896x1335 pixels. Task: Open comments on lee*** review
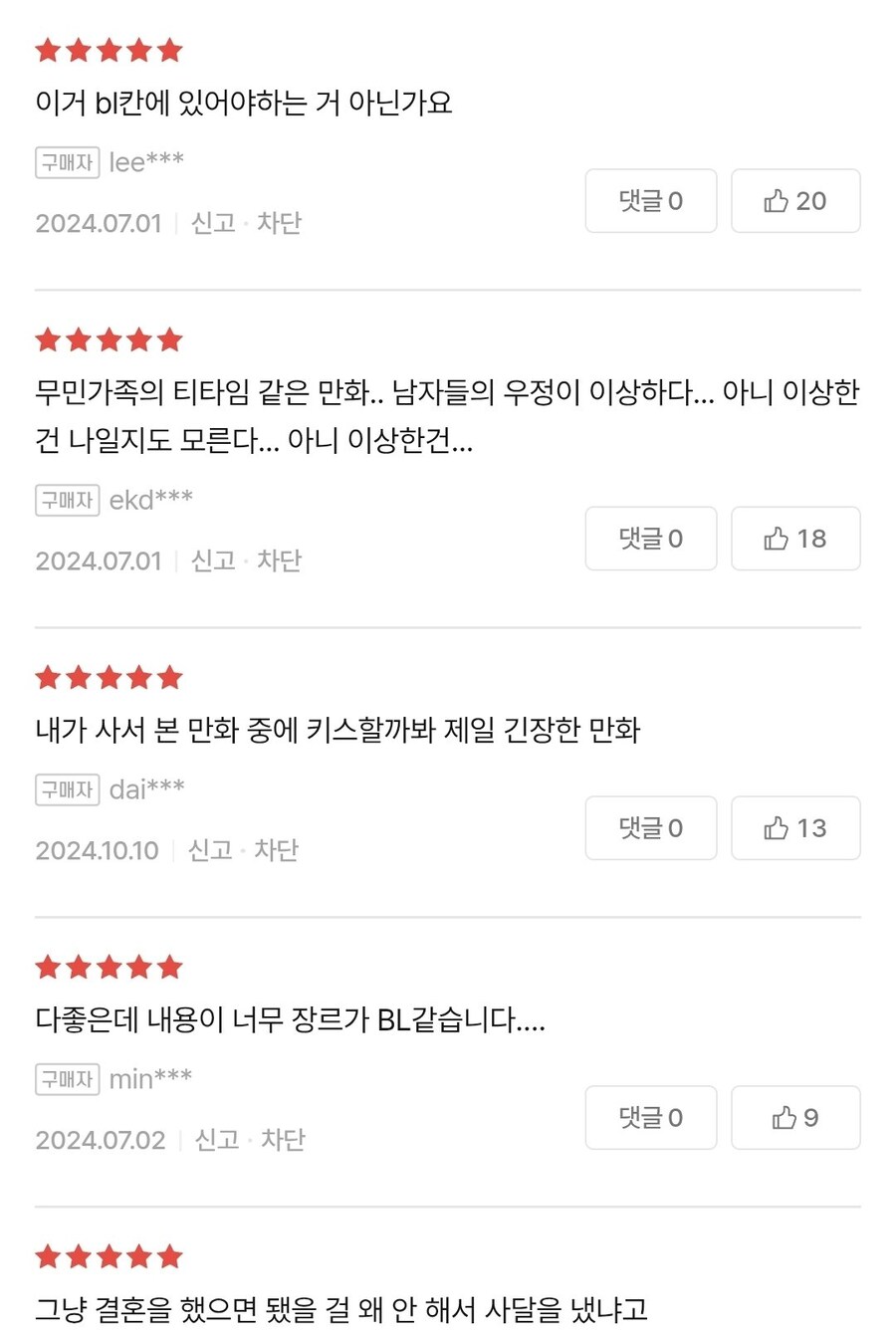click(x=650, y=201)
